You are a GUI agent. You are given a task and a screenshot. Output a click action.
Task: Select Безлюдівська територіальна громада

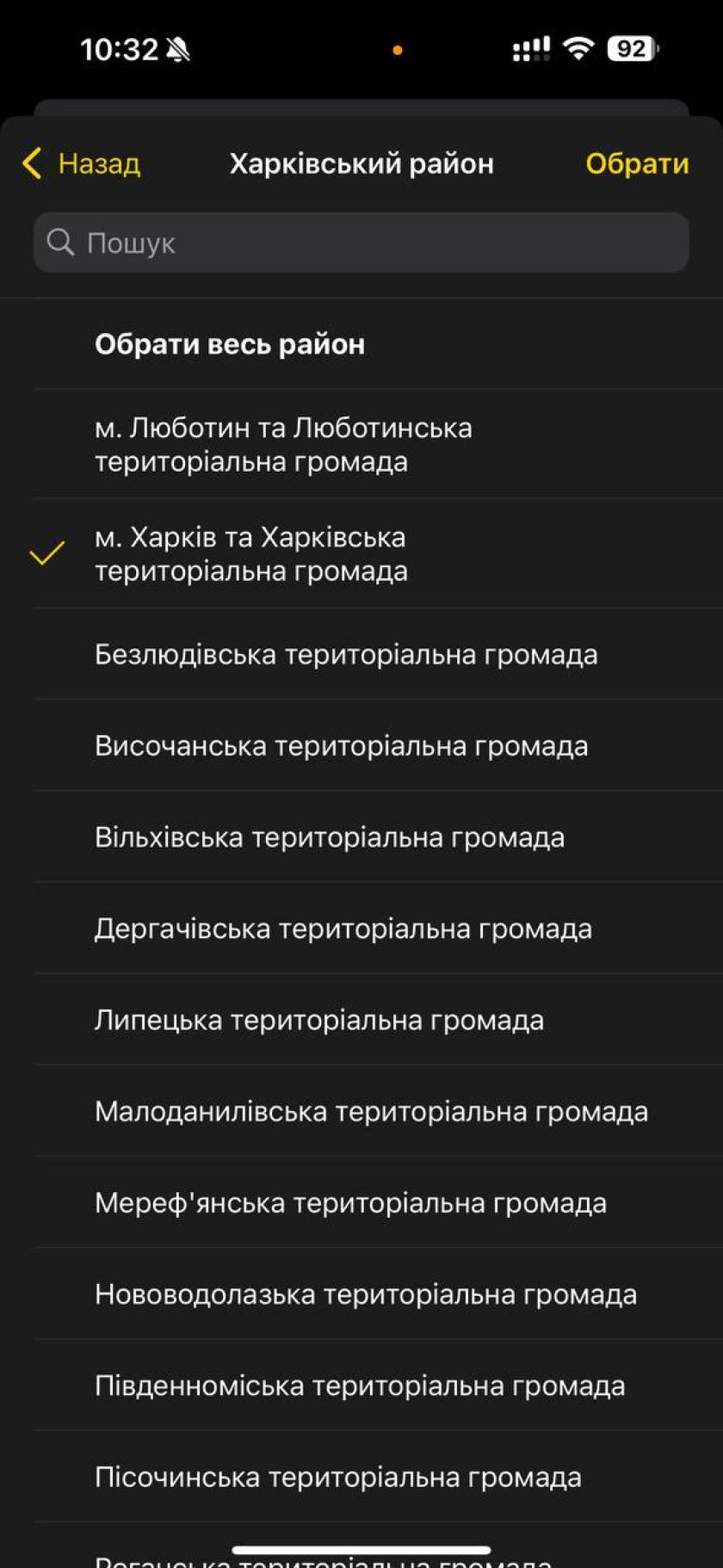[x=346, y=654]
